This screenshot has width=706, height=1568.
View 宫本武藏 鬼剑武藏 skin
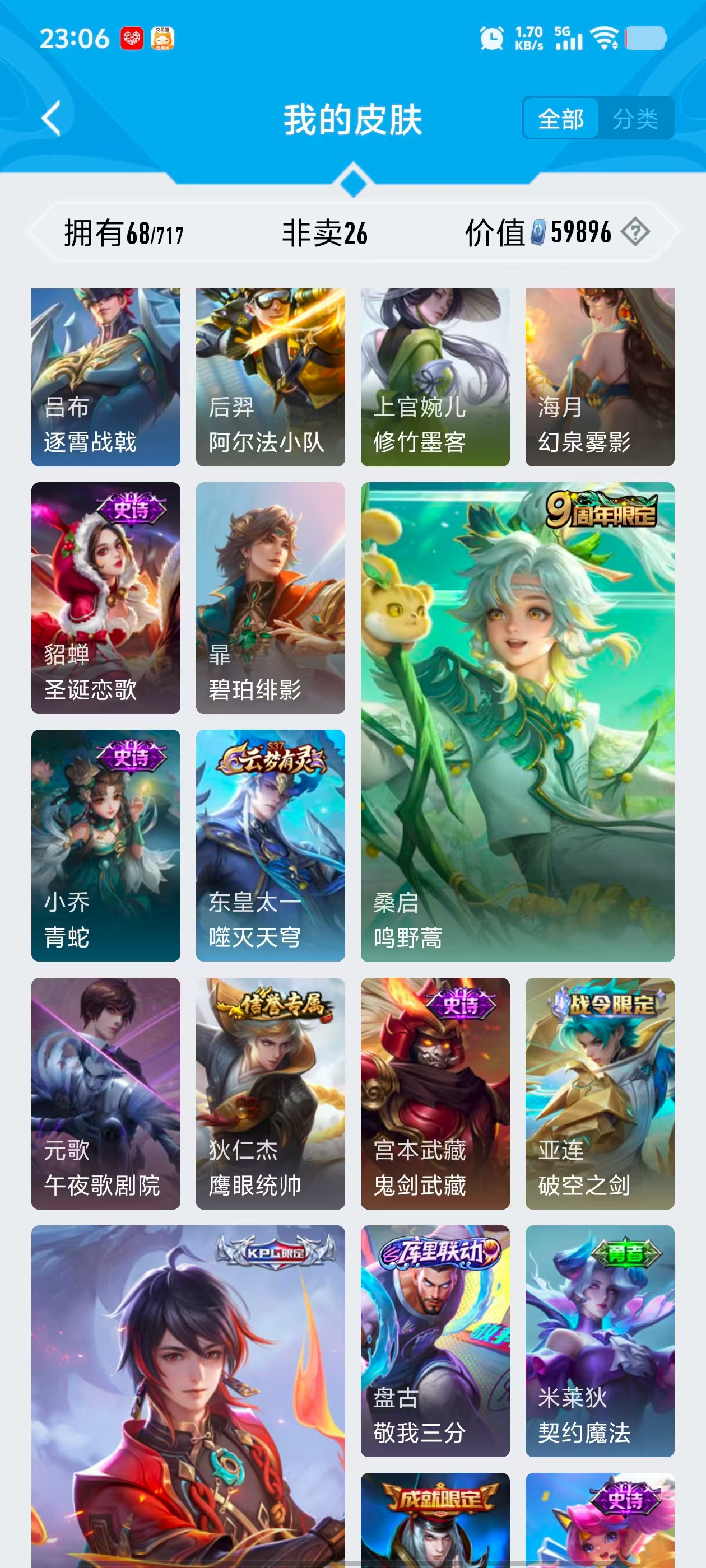[435, 1093]
